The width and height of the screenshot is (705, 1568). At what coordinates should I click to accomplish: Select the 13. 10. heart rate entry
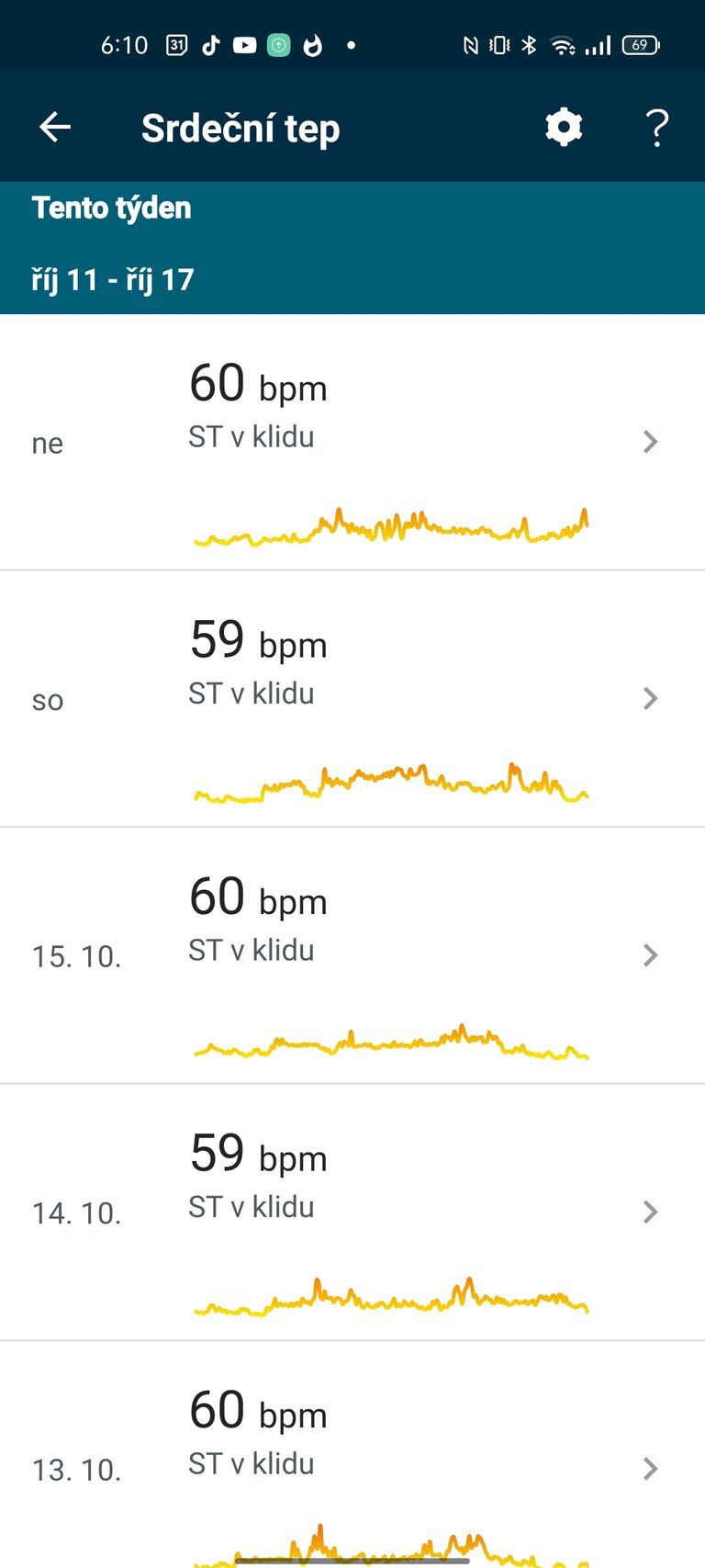[x=352, y=1455]
